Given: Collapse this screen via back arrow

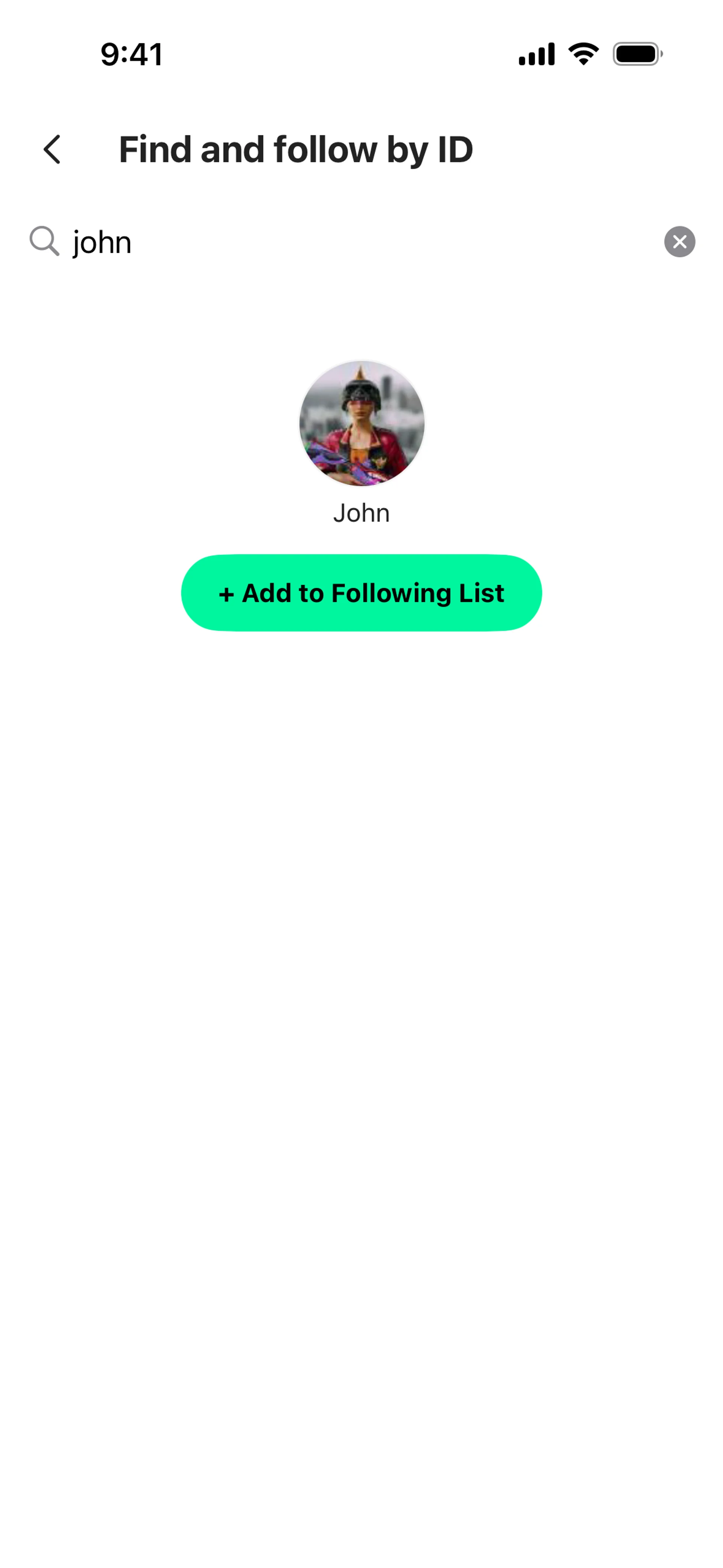Looking at the screenshot, I should click(x=52, y=149).
